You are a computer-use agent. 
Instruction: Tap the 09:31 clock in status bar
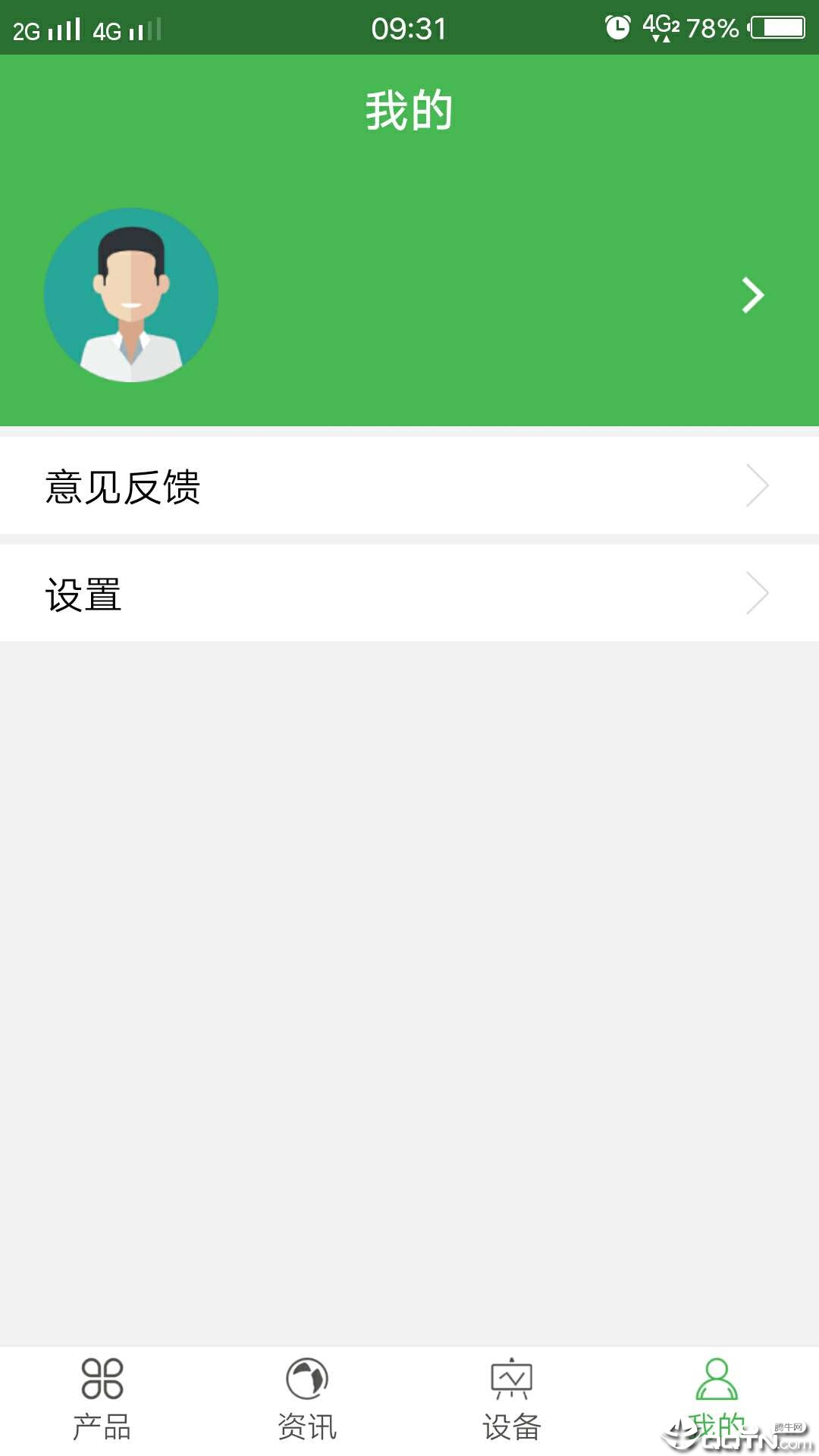click(x=409, y=30)
